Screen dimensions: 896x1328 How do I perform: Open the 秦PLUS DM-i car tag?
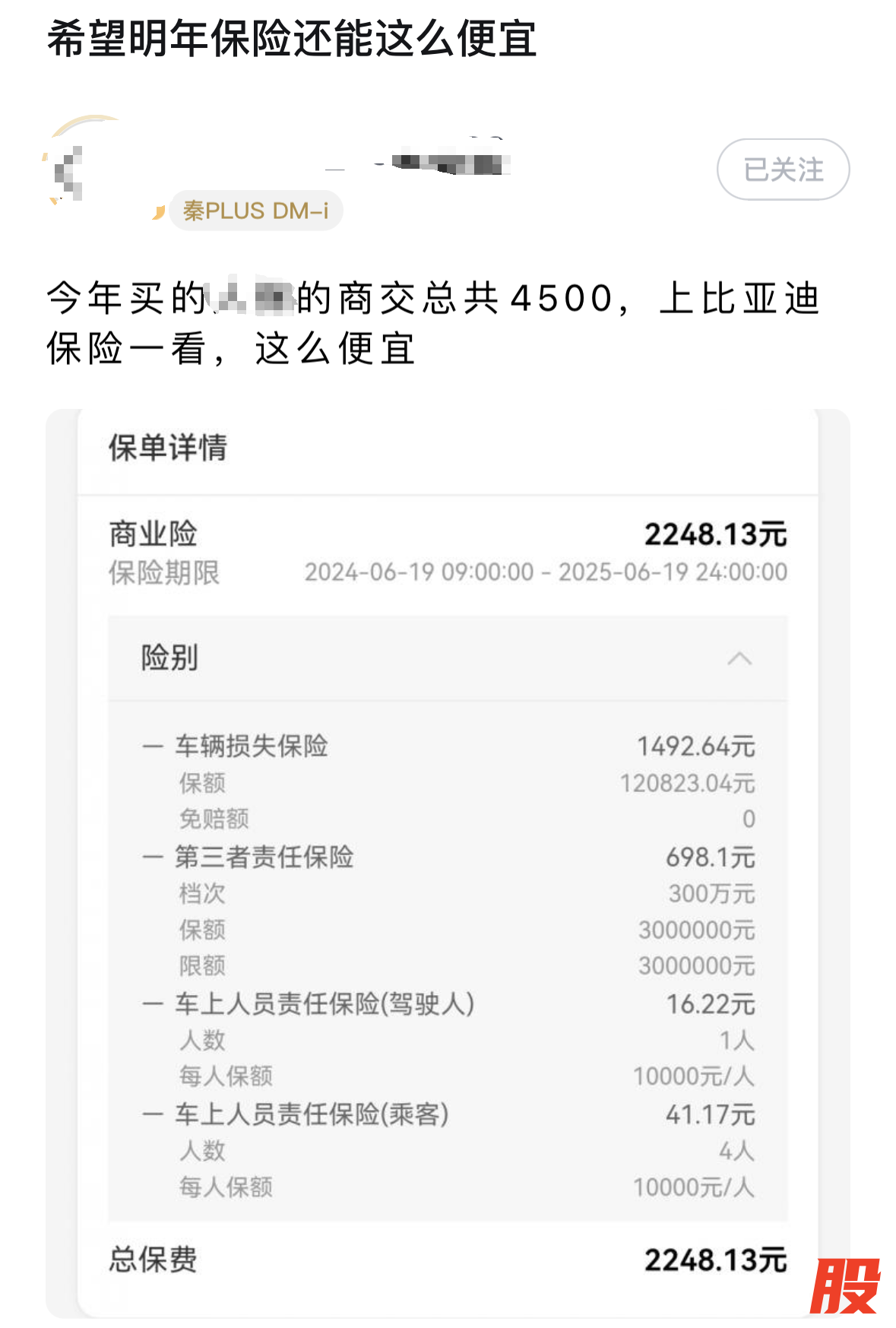coord(255,211)
